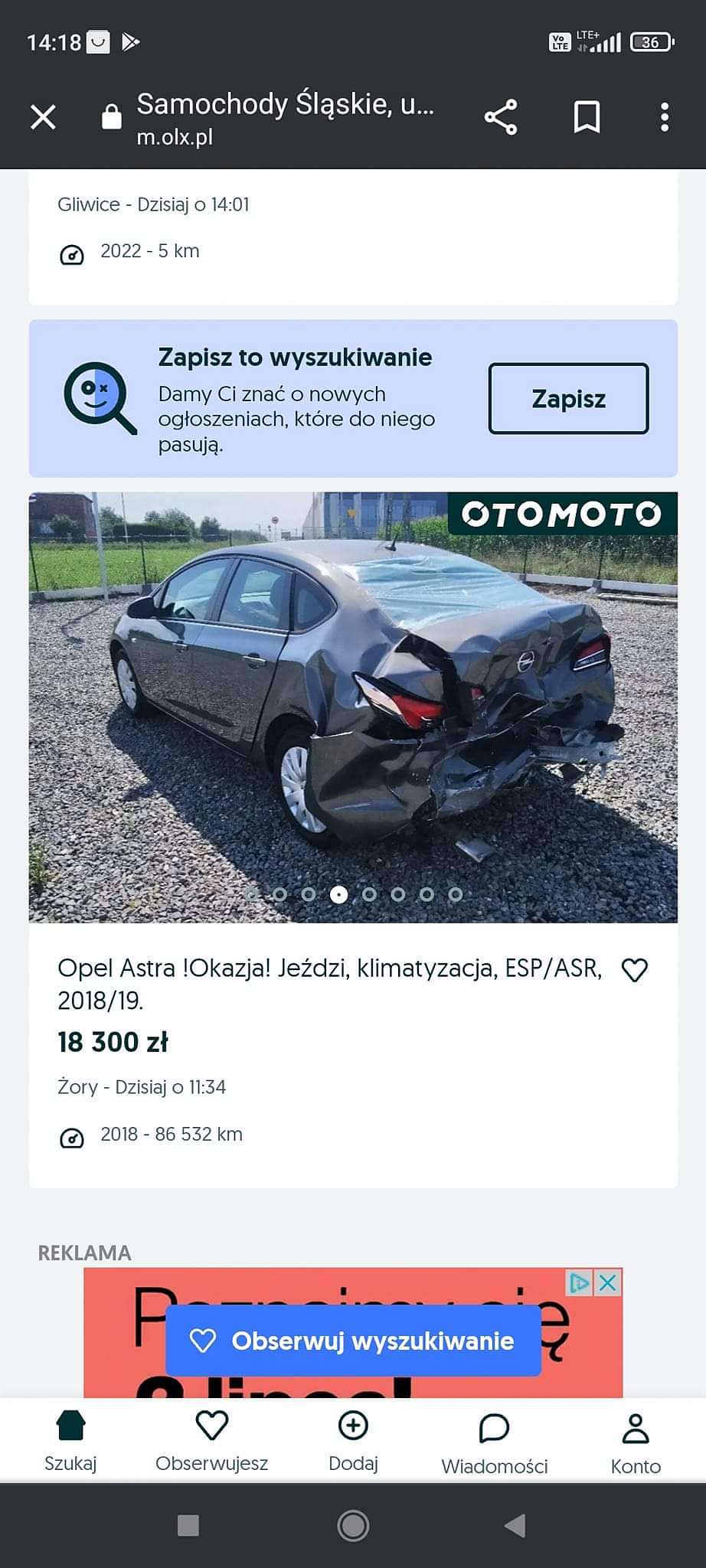
Task: Open the damaged Opel Astra photo
Action: point(353,707)
